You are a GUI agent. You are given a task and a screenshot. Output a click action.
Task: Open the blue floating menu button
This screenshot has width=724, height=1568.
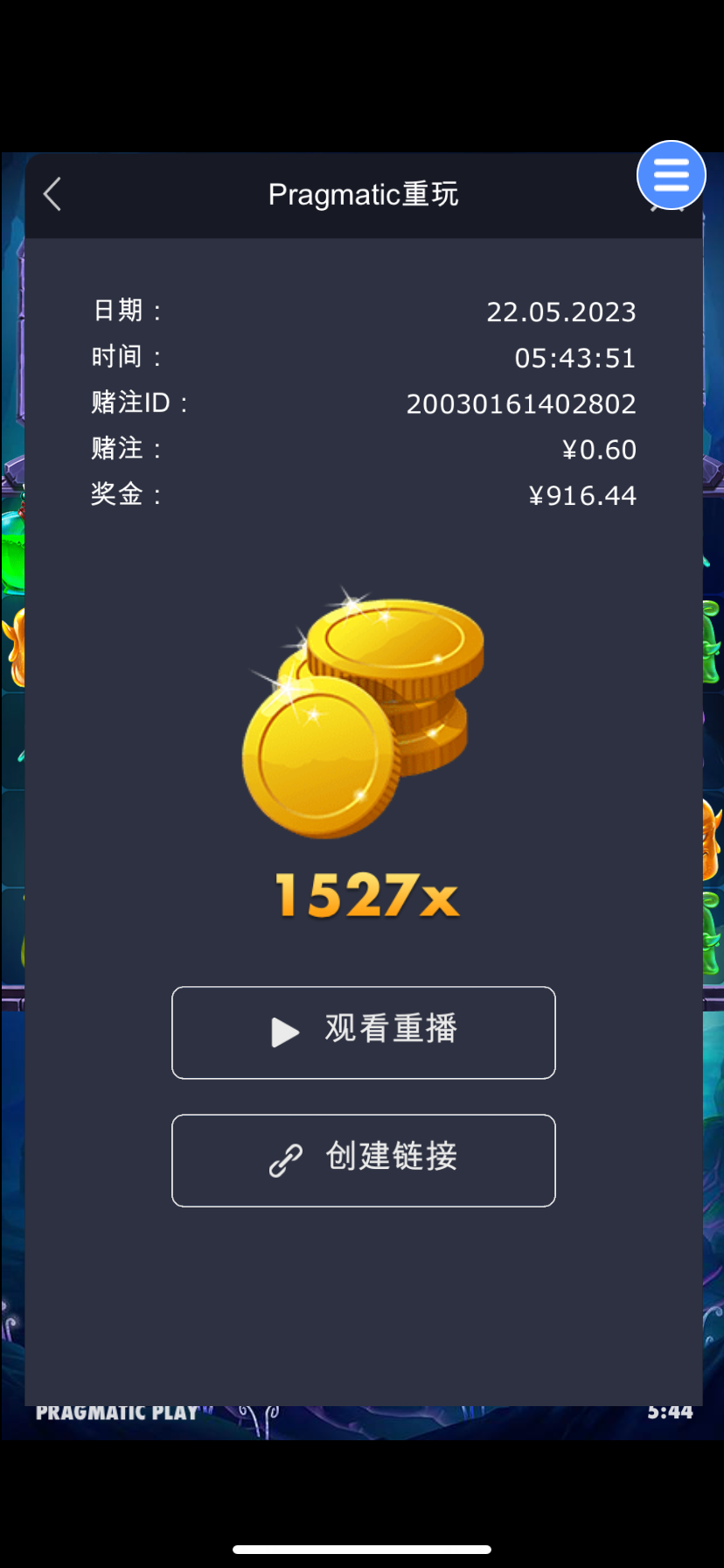[x=671, y=175]
